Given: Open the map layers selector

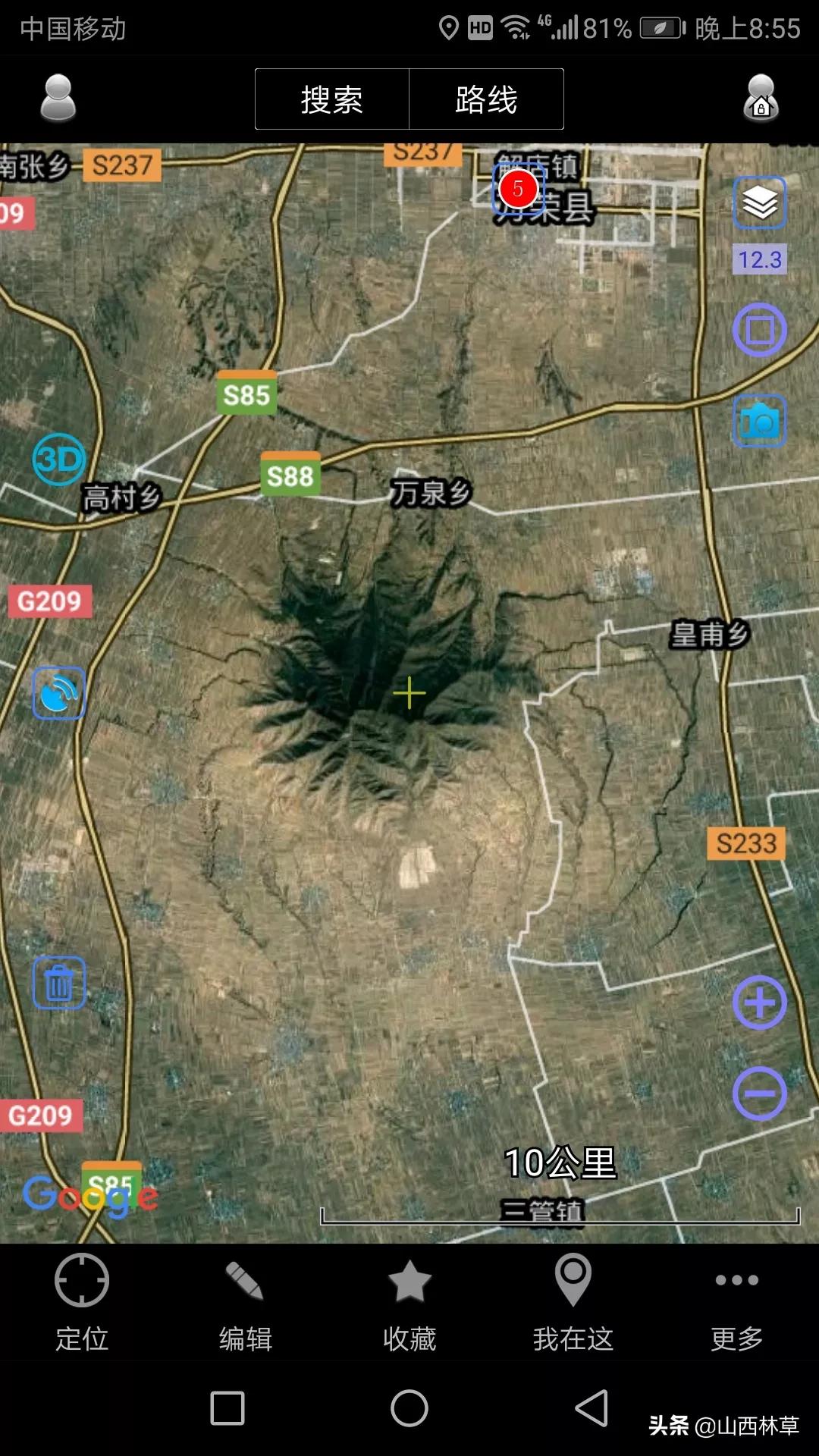Looking at the screenshot, I should 759,203.
